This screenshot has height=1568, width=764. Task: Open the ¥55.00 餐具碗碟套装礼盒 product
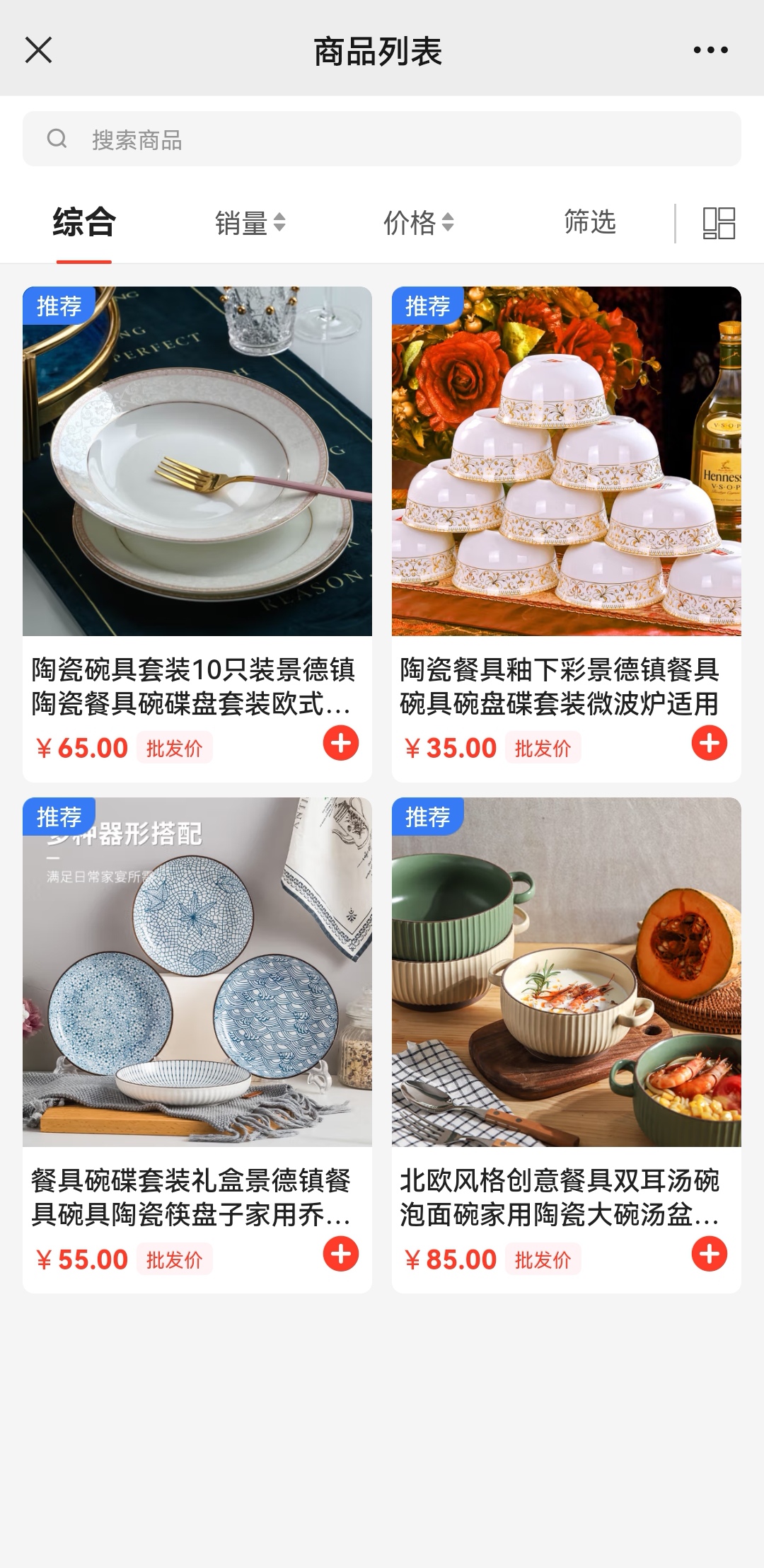[197, 972]
